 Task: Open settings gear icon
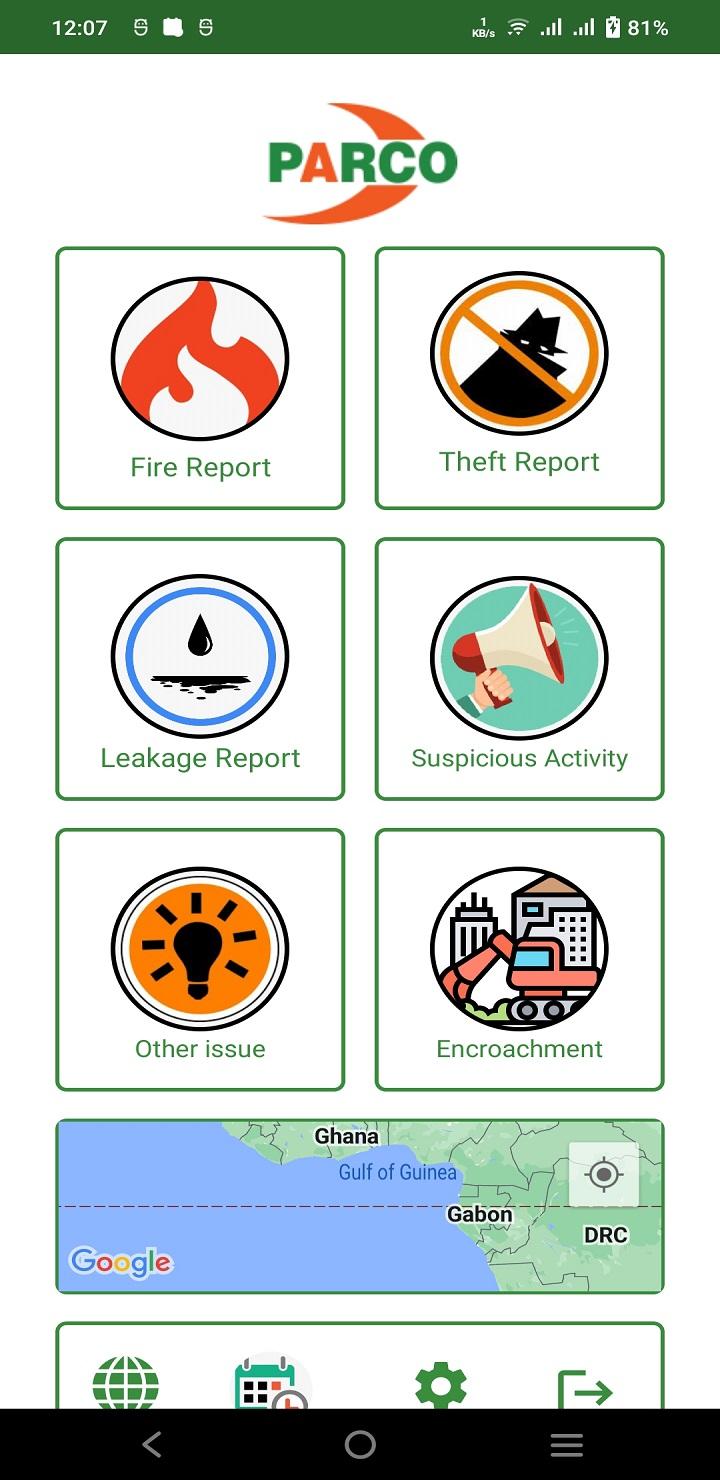pyautogui.click(x=441, y=1386)
